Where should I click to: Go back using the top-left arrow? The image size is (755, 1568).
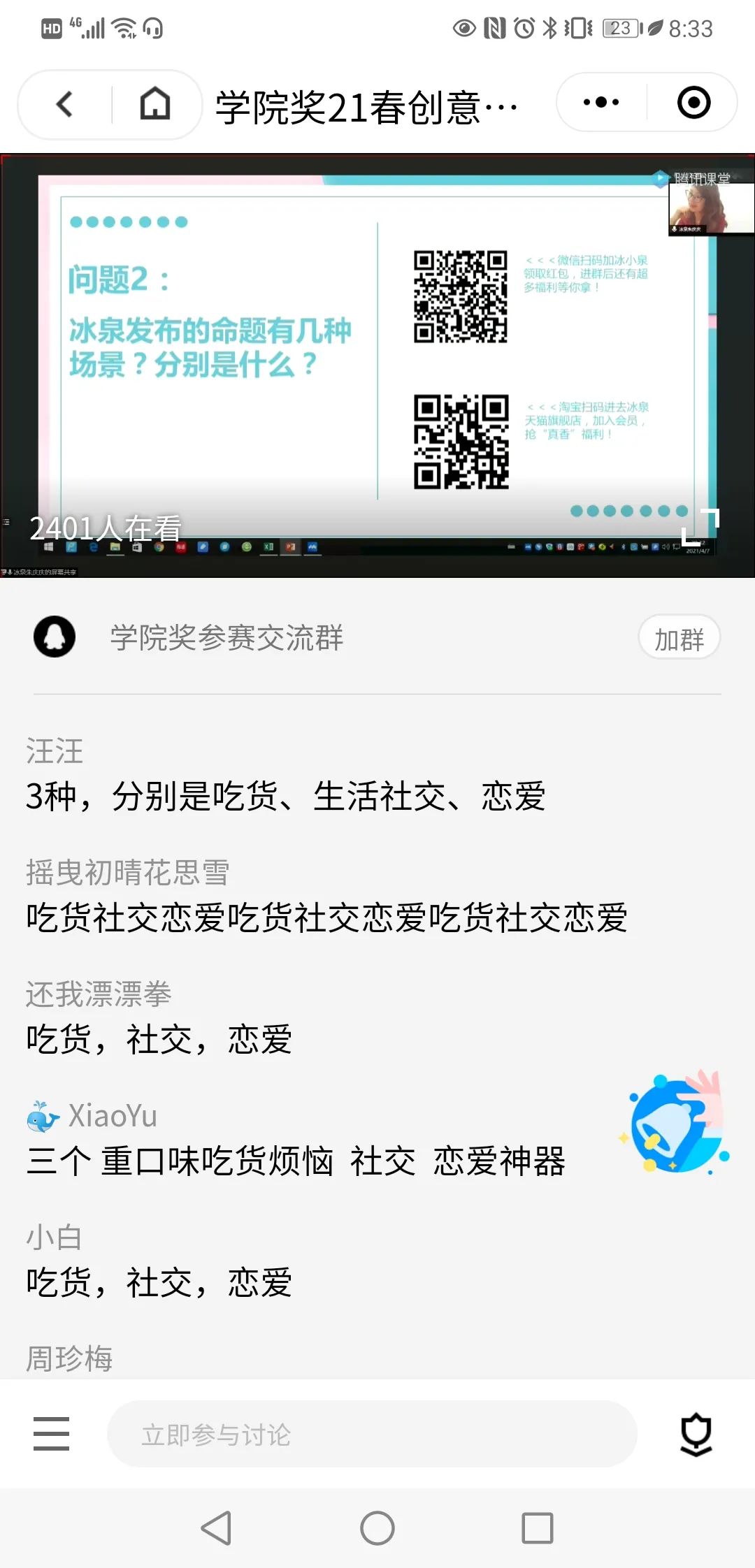tap(64, 105)
